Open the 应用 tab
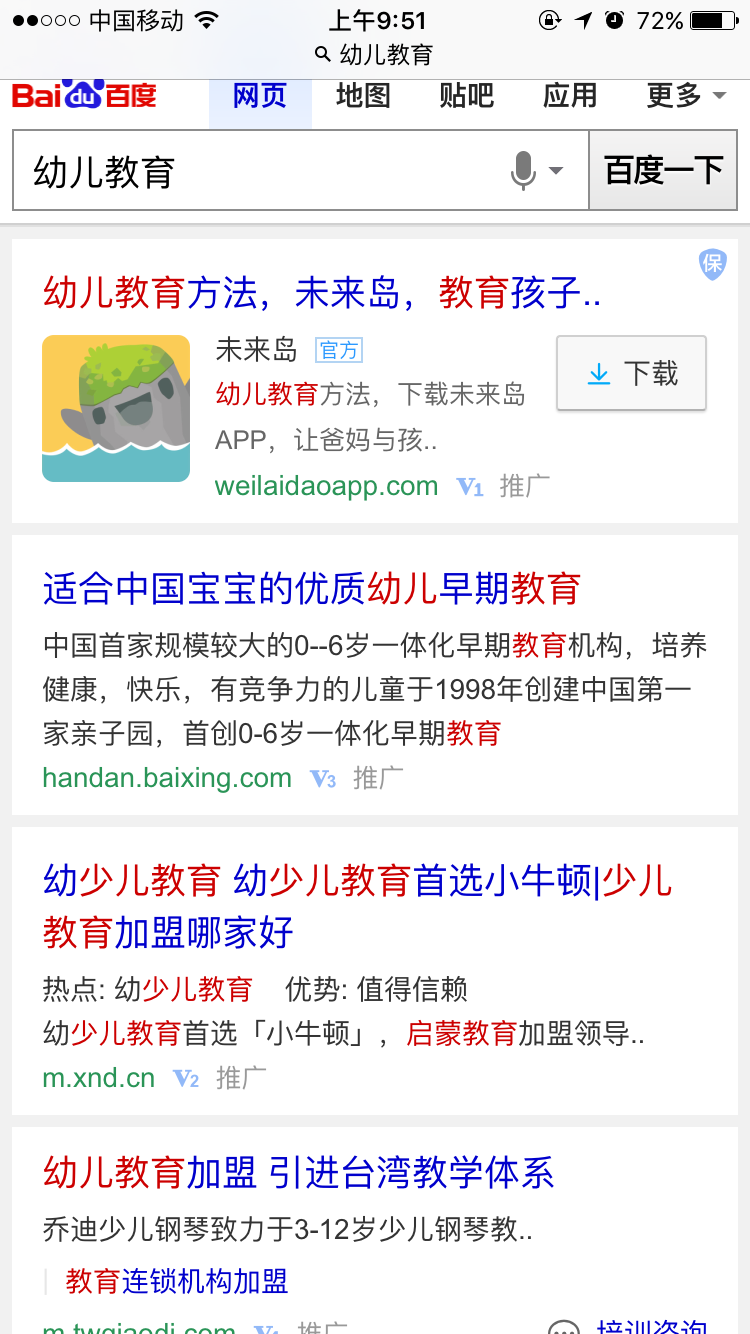 (570, 96)
